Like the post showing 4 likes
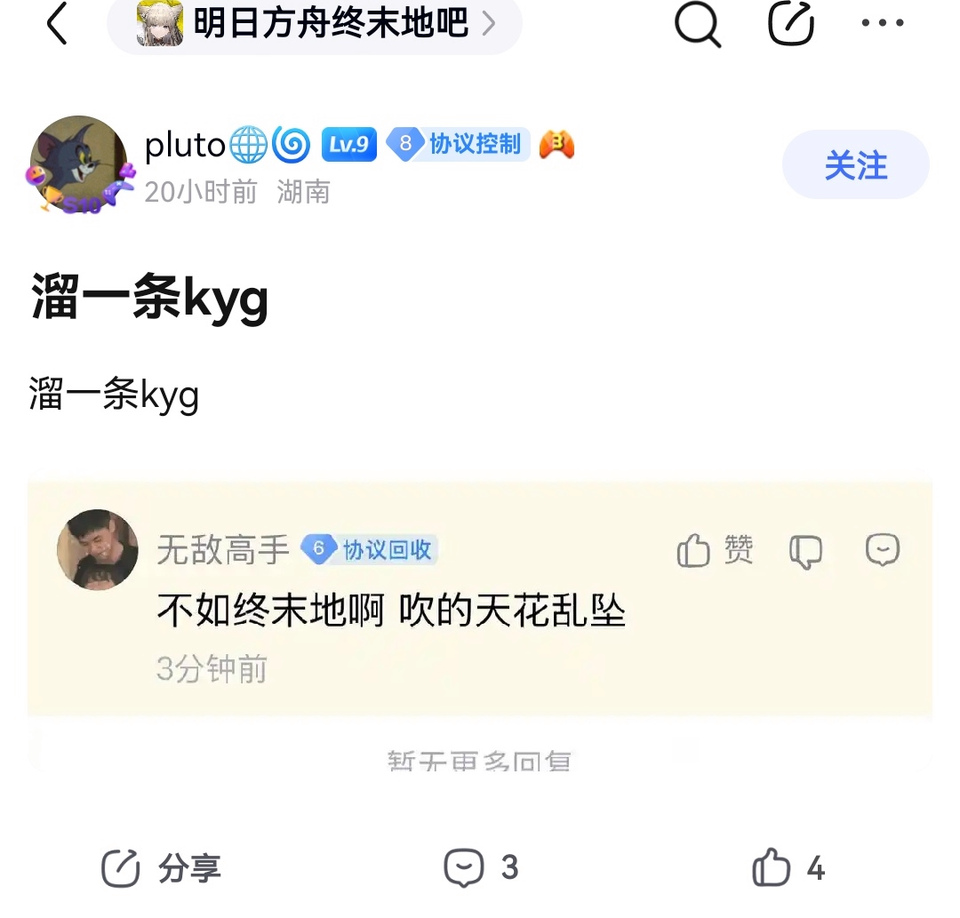The width and height of the screenshot is (960, 918). tap(788, 868)
